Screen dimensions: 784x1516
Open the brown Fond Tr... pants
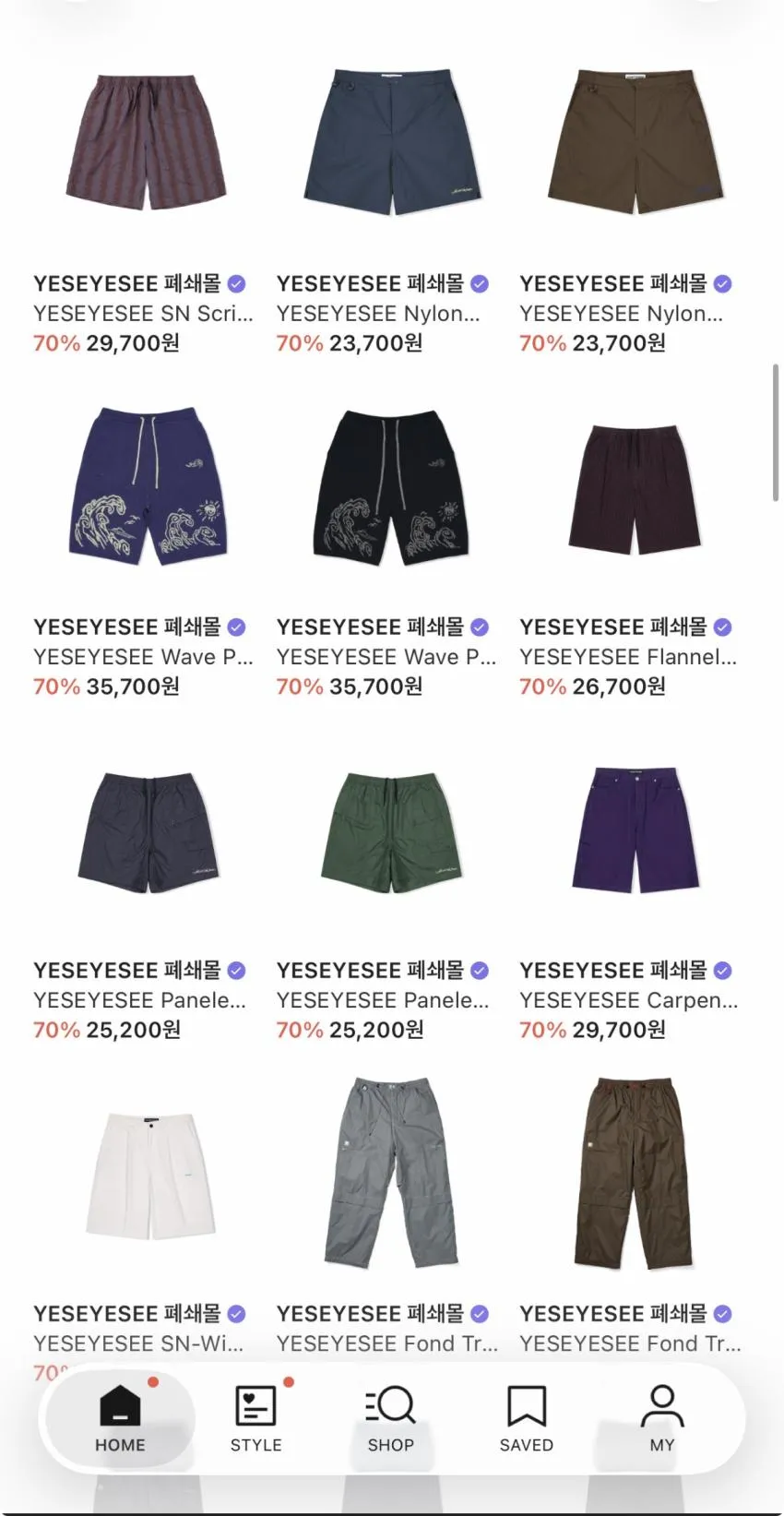pyautogui.click(x=635, y=1172)
